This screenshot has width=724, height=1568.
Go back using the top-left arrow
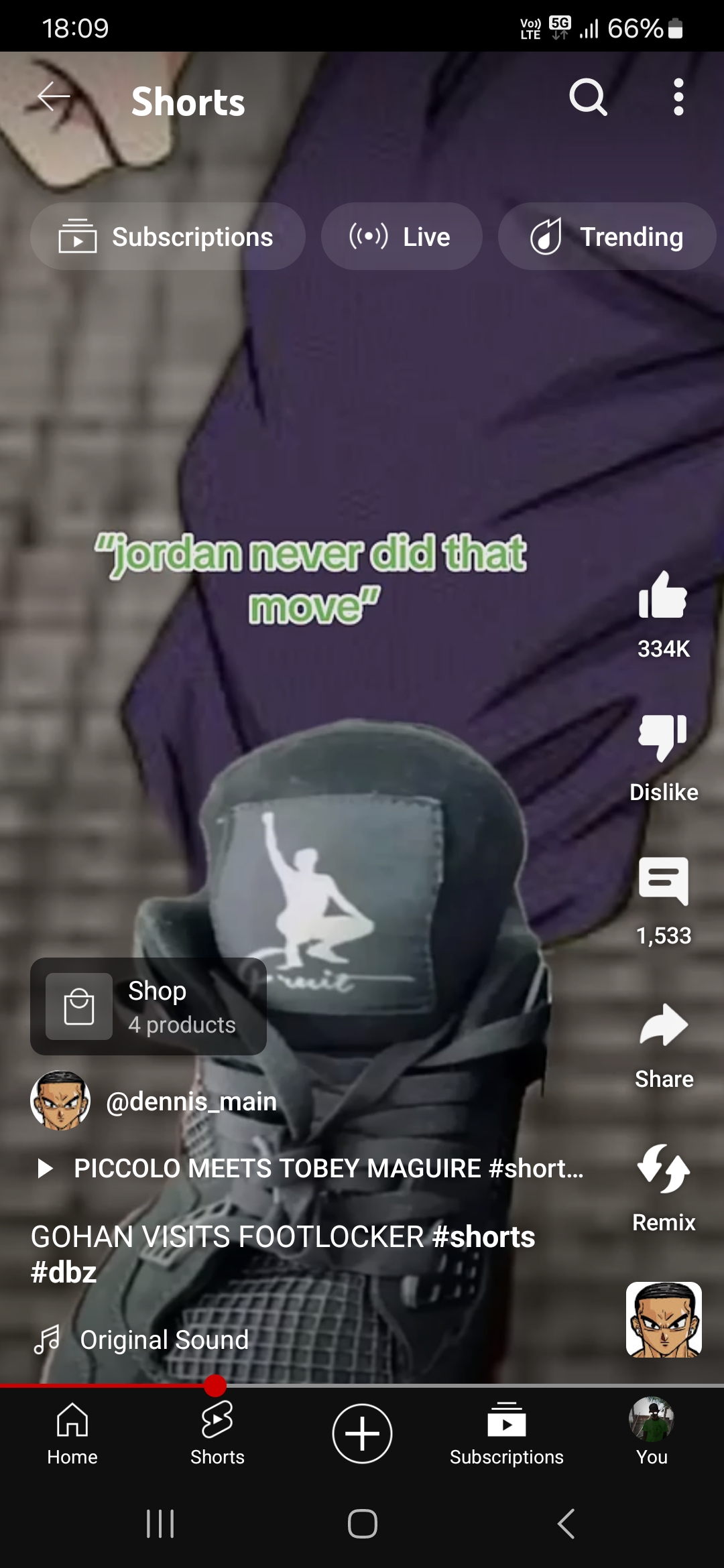tap(54, 98)
